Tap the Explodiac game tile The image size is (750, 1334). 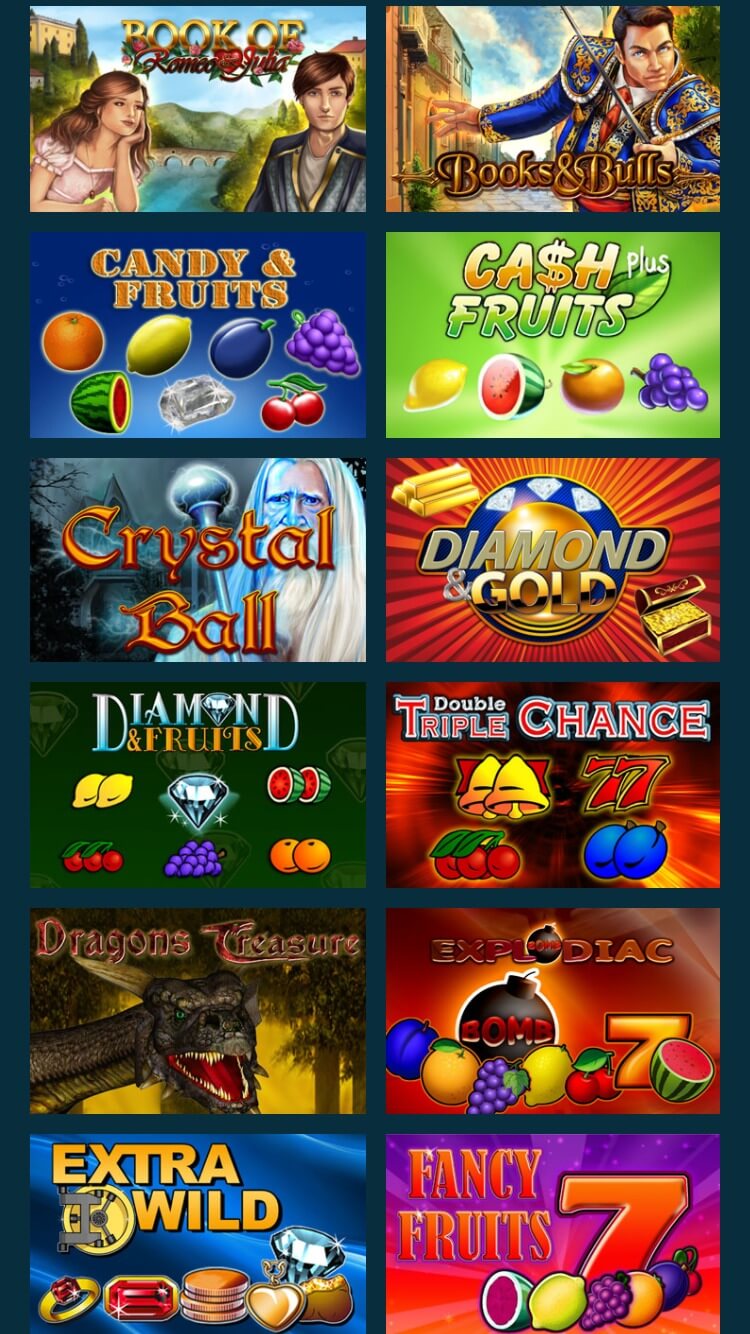coord(553,1011)
